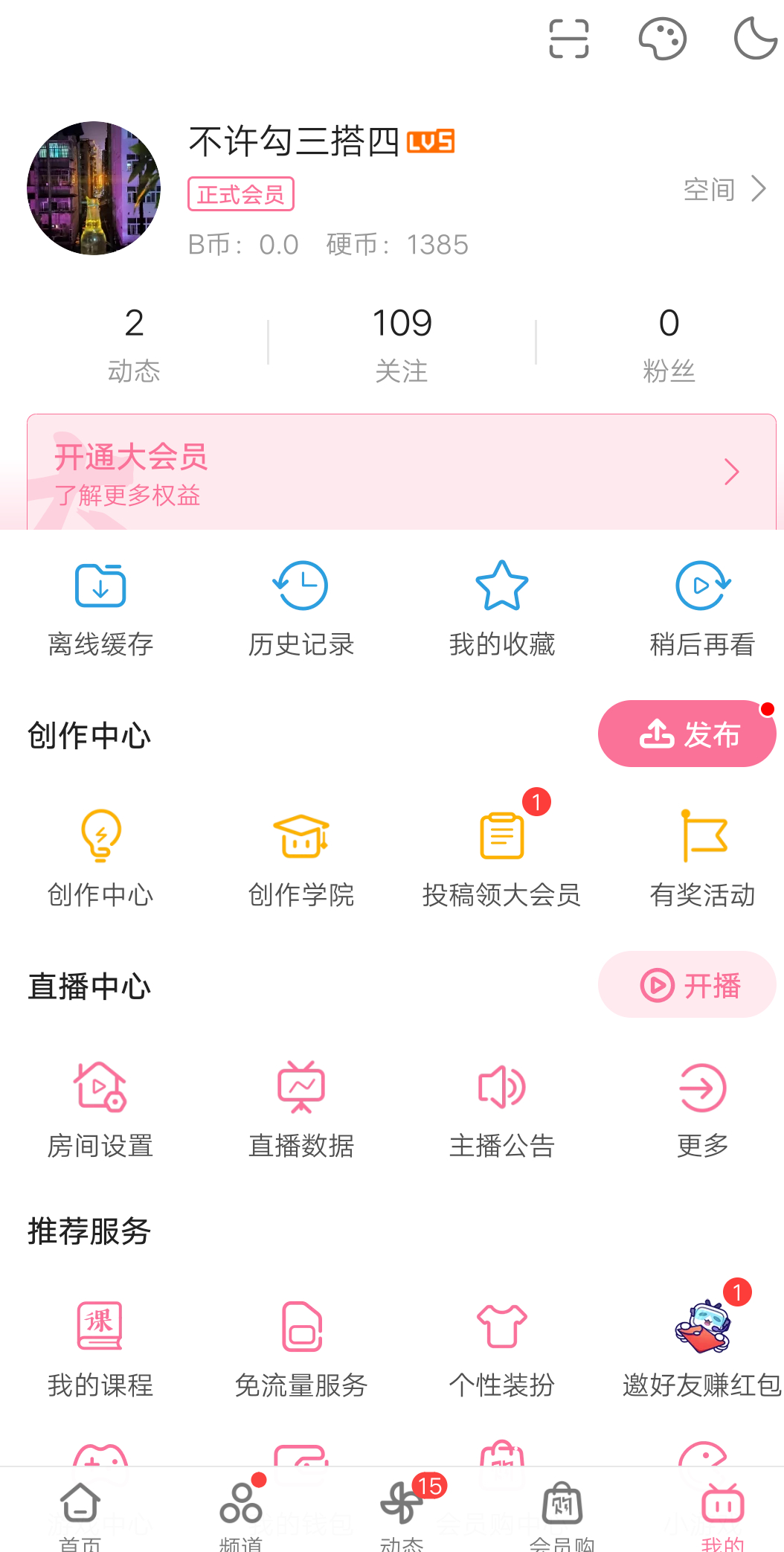The height and width of the screenshot is (1552, 784).
Task: Open the 开通大会员 banner
Action: coord(402,472)
